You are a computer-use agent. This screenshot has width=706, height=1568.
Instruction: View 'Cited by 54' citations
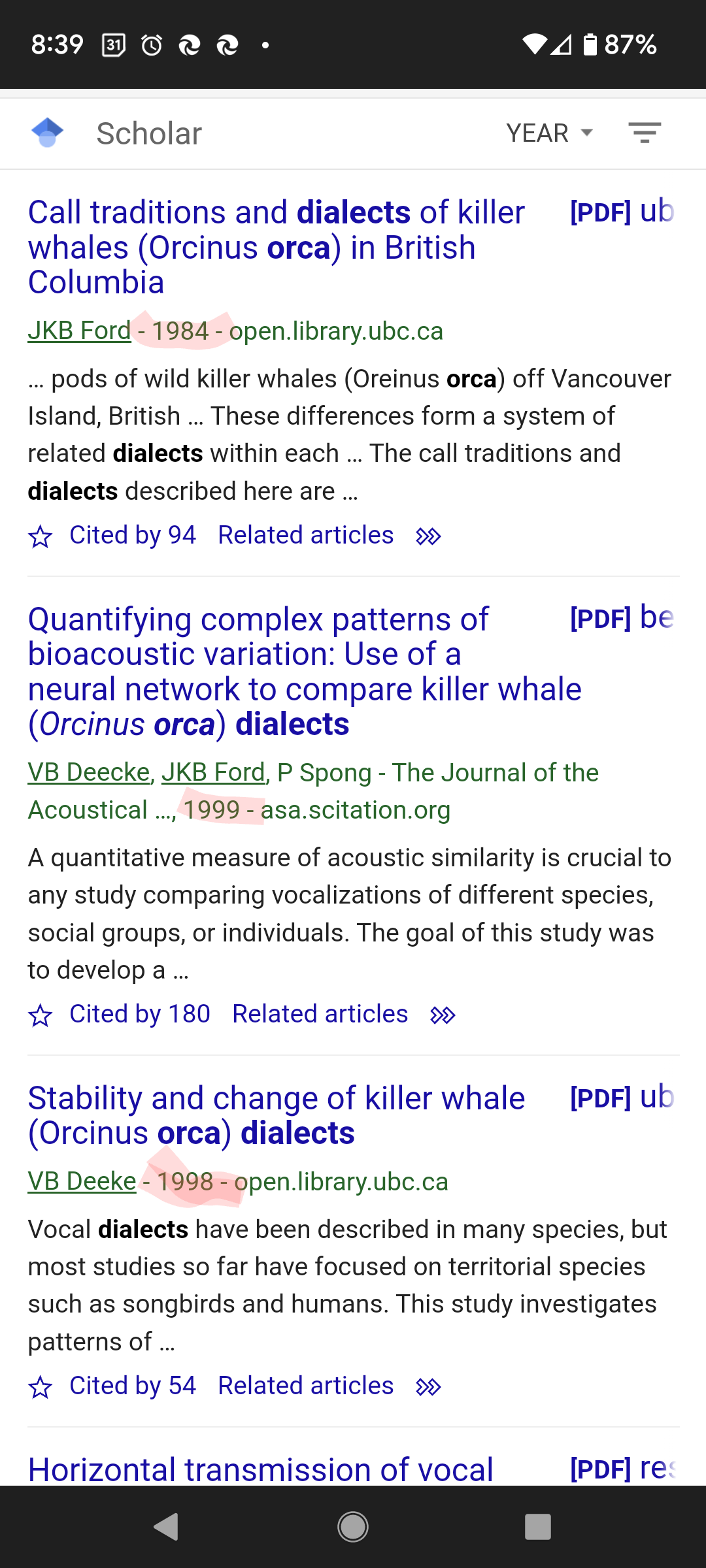133,1386
